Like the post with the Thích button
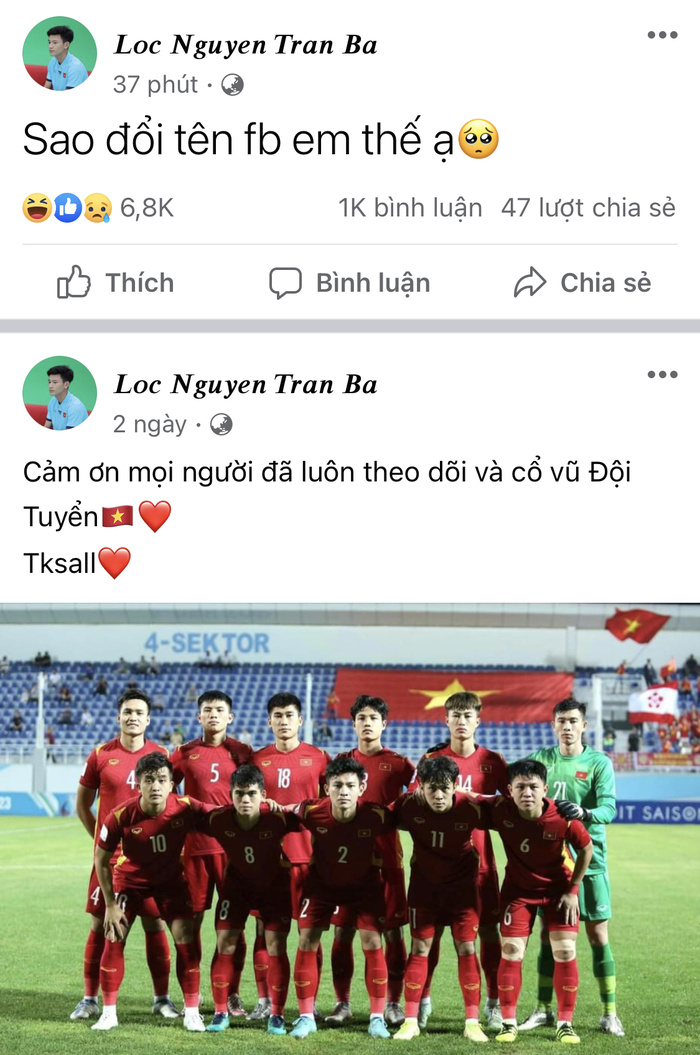This screenshot has width=700, height=1055. pyautogui.click(x=115, y=283)
